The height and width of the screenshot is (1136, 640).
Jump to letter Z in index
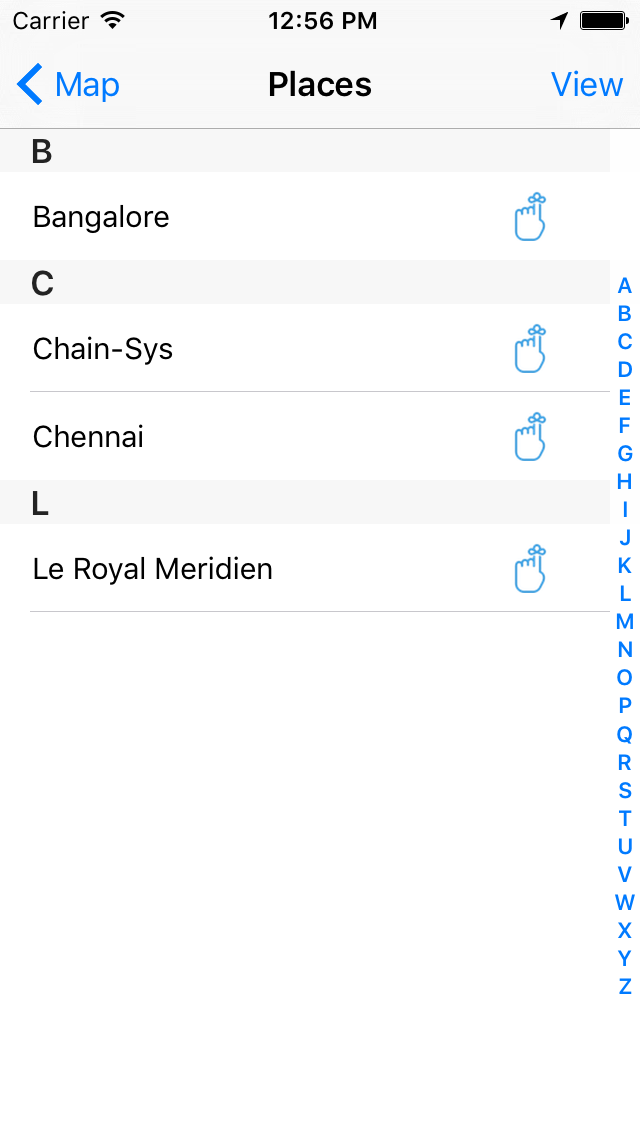[625, 986]
